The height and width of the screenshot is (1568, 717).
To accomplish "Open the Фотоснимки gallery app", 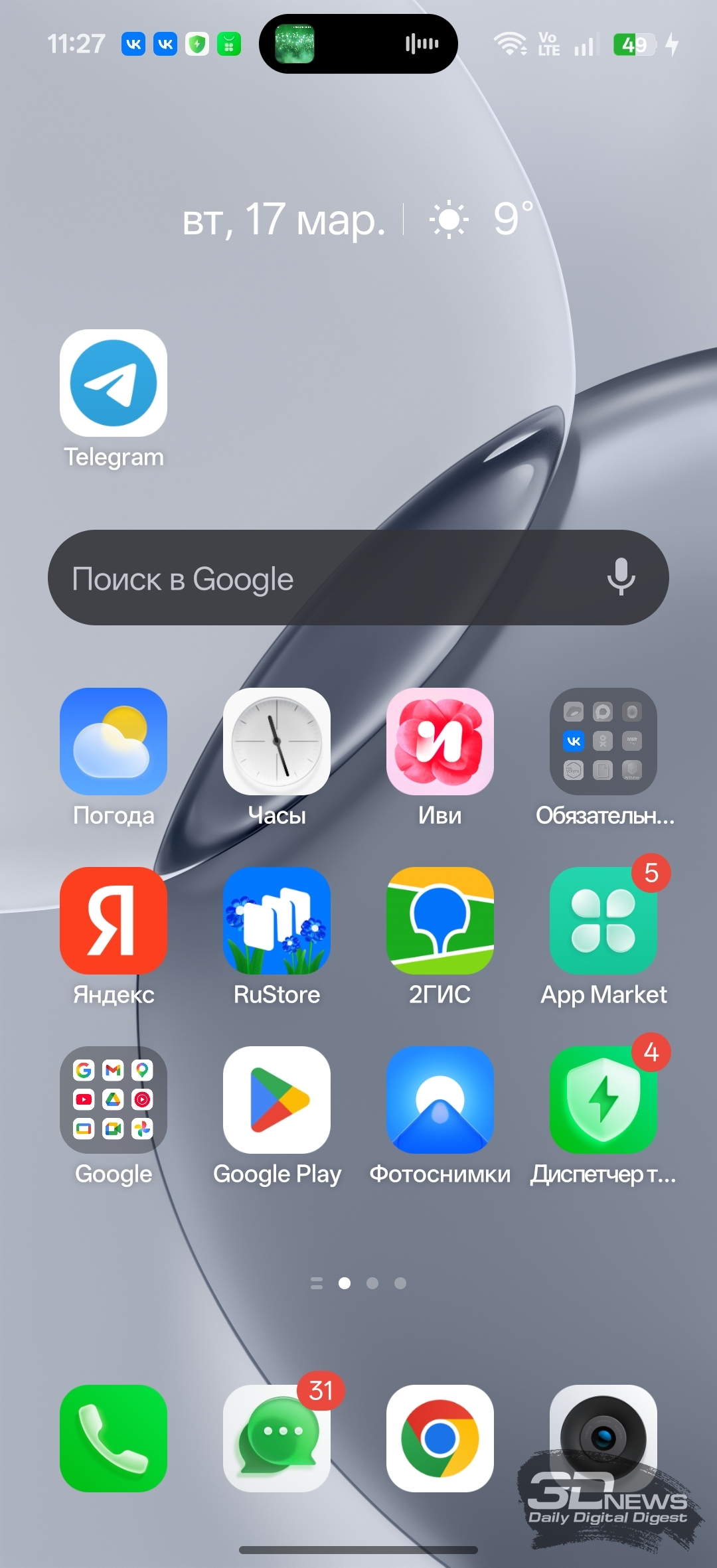I will tap(440, 1100).
